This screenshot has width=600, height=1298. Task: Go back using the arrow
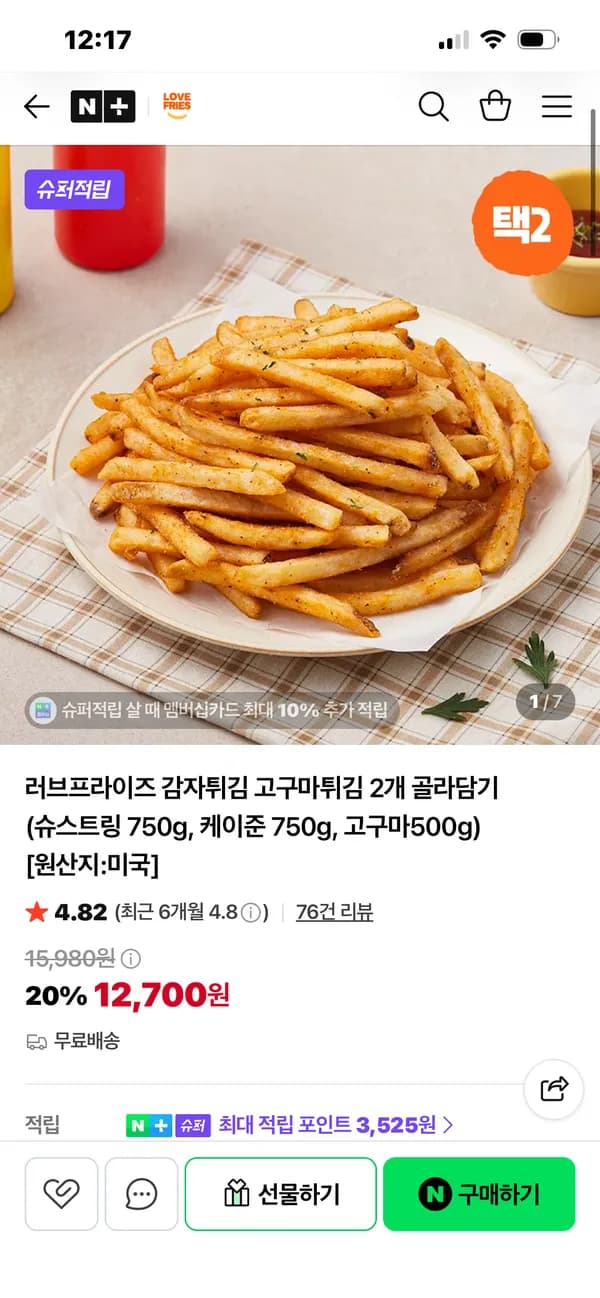[36, 107]
